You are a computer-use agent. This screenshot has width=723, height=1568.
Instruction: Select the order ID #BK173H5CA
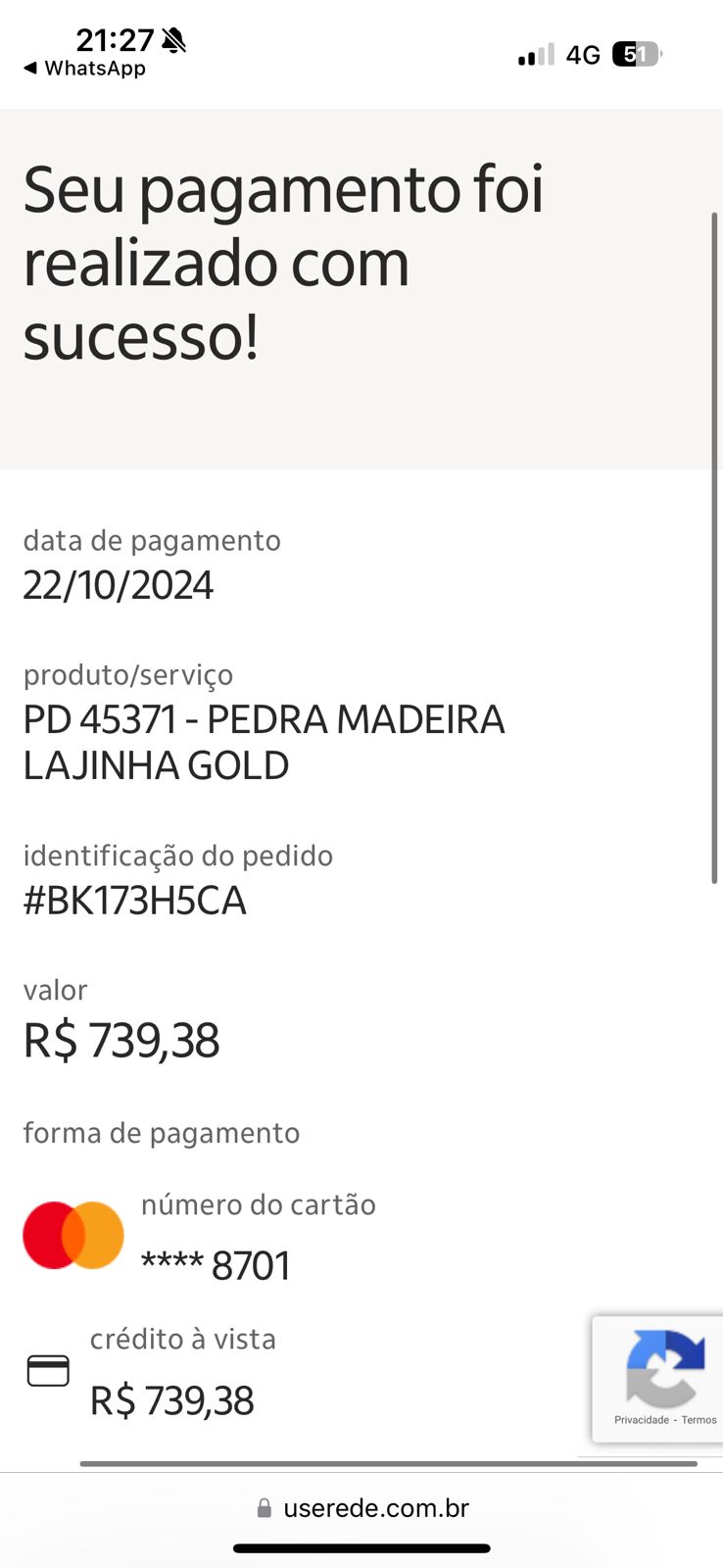click(x=136, y=900)
